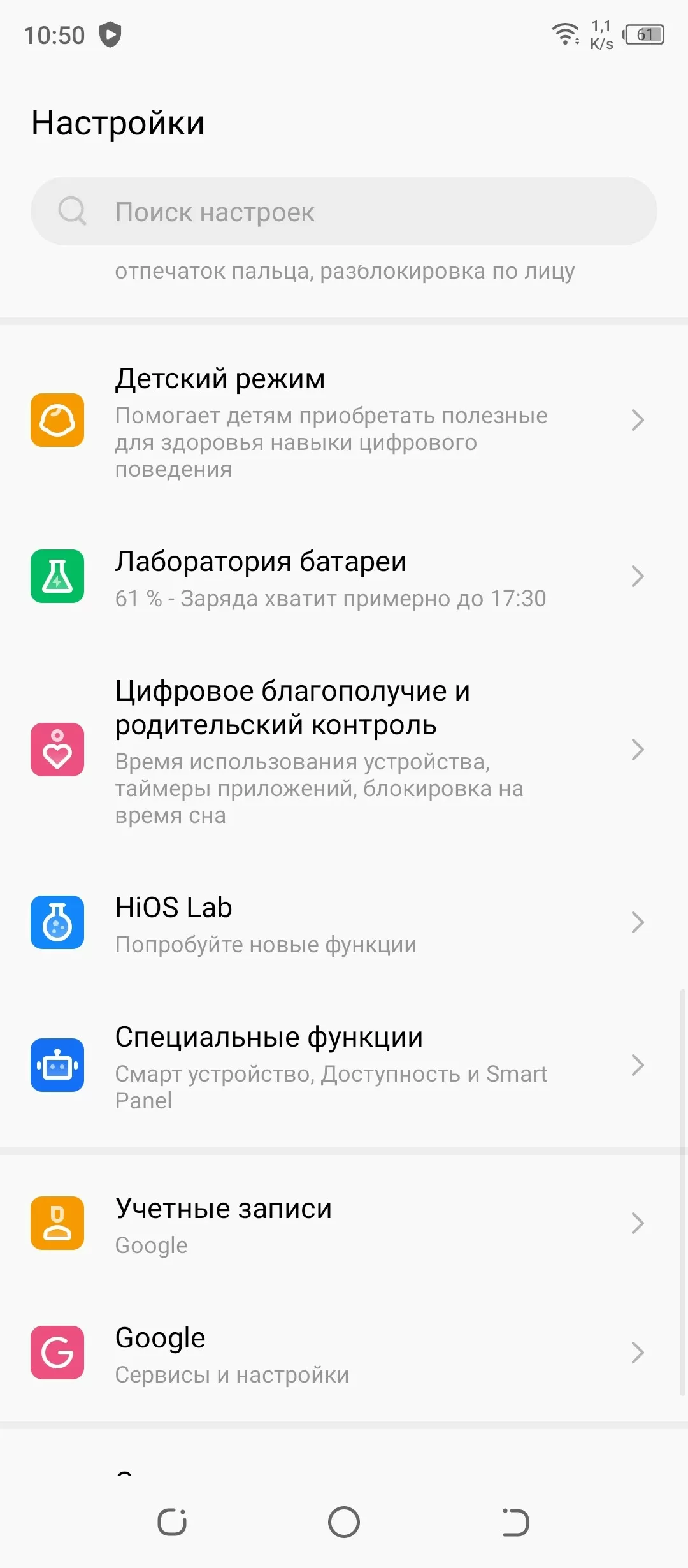Tap the settings search field
This screenshot has height=1568, width=688.
[344, 211]
